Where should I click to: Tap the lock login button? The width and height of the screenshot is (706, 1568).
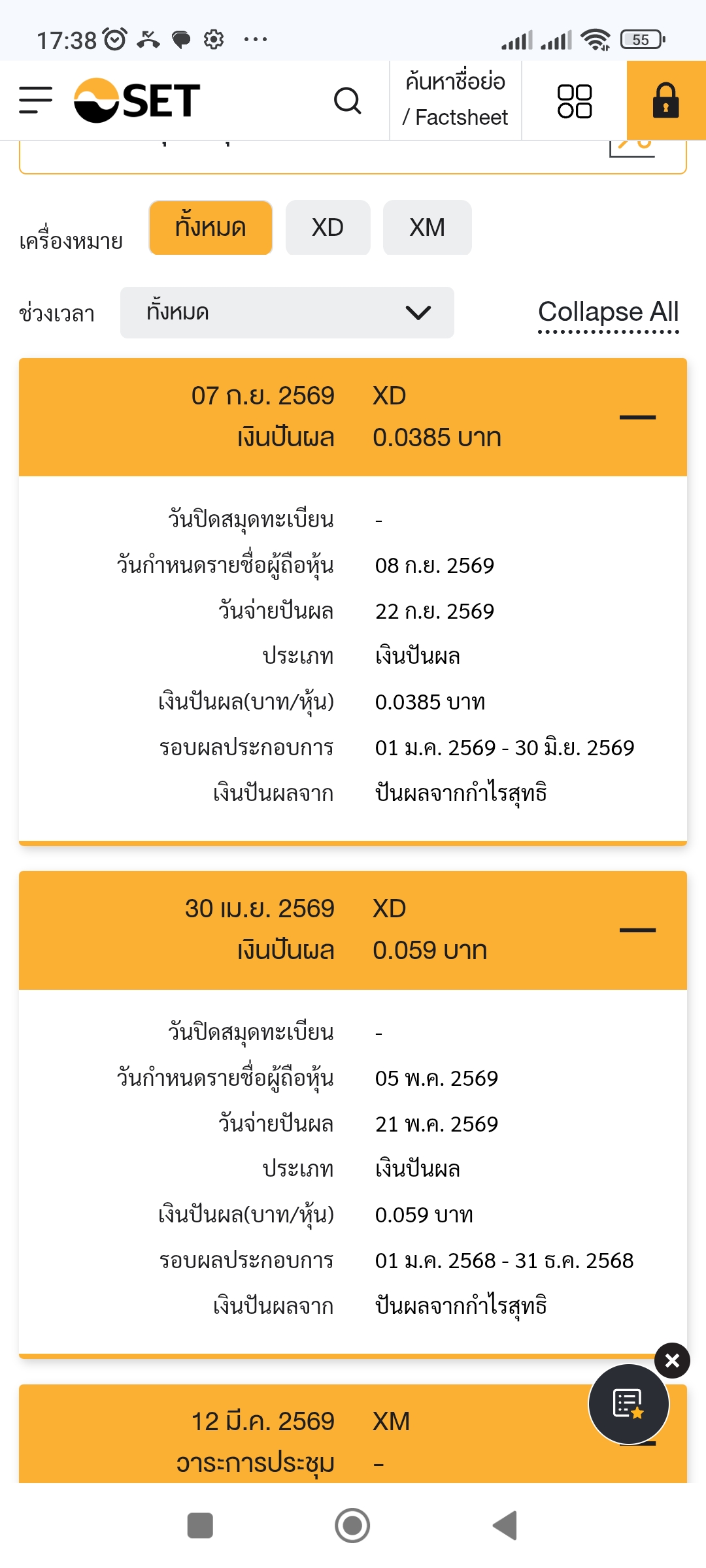(x=666, y=100)
